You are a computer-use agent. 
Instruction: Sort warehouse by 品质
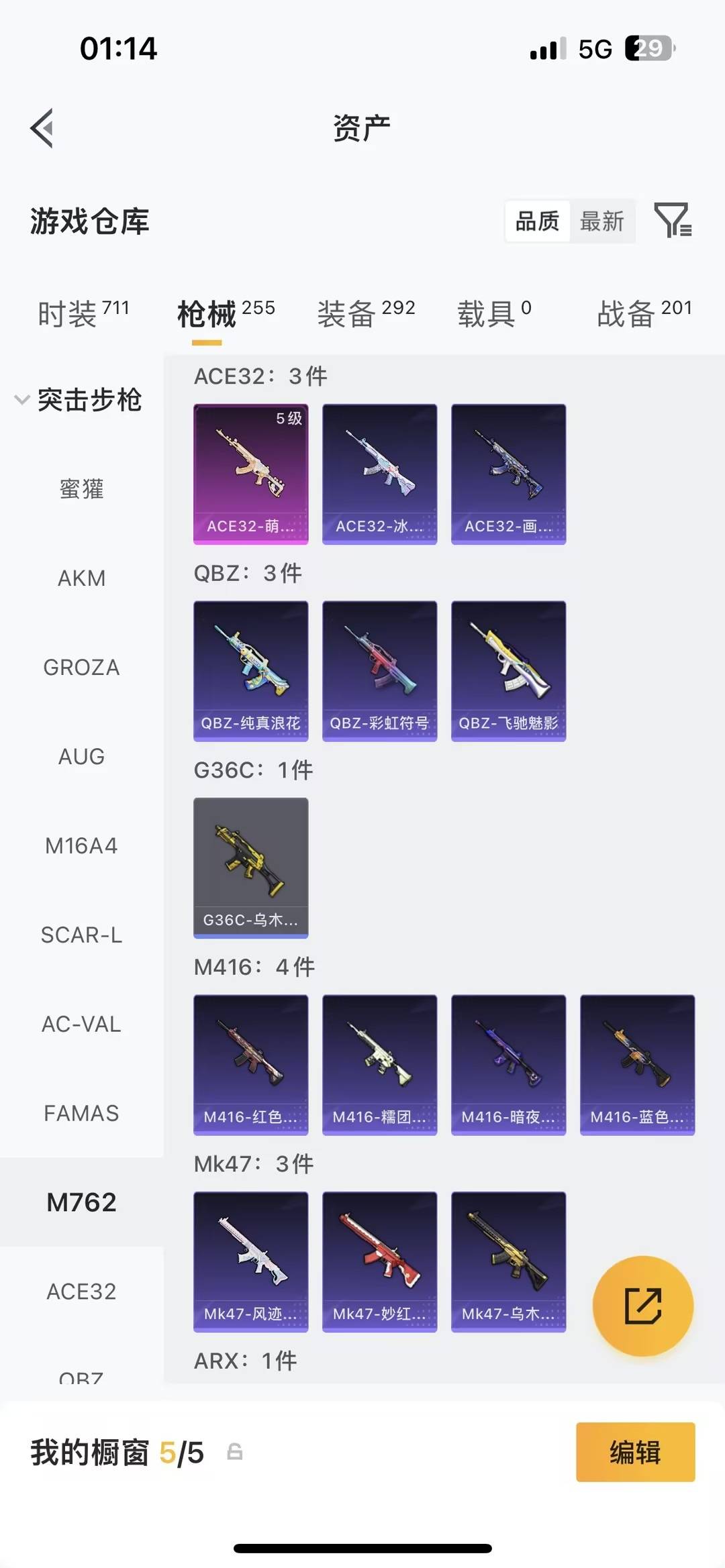537,221
